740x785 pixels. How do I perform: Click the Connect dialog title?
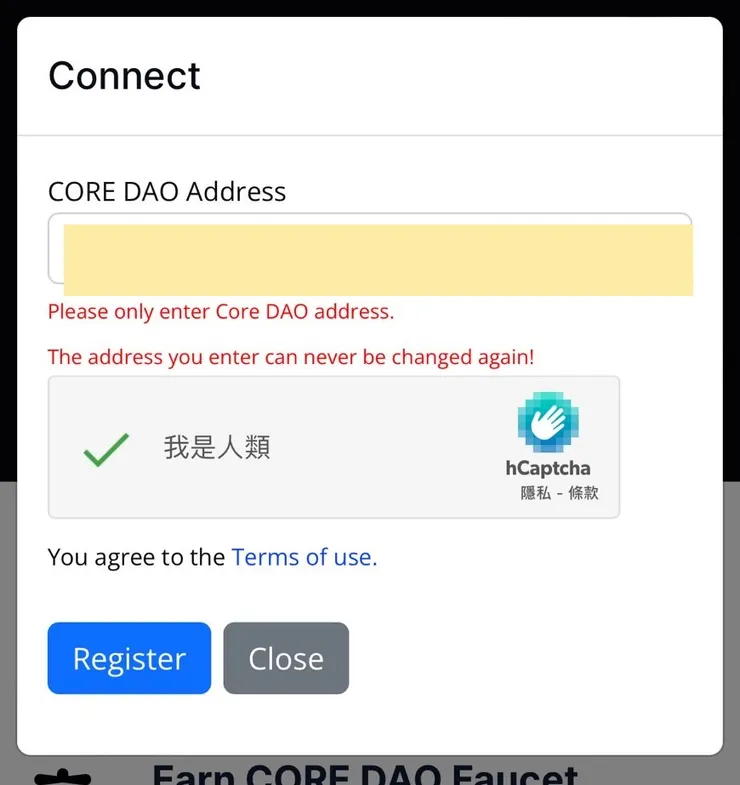tap(124, 75)
